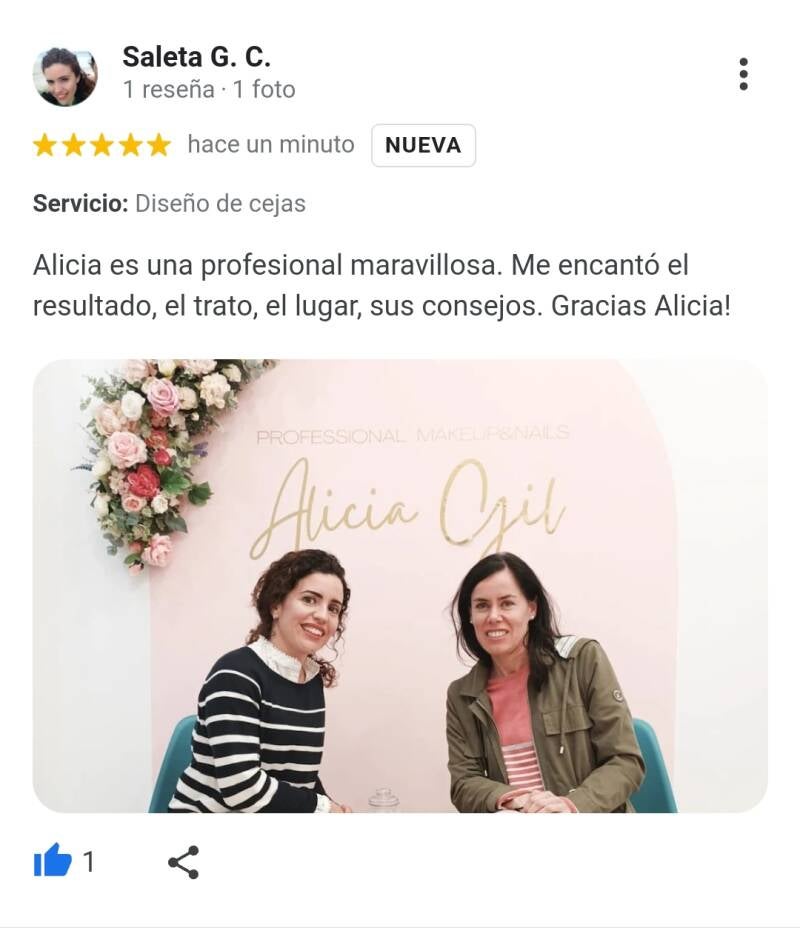Share this review
This screenshot has width=800, height=928.
pyautogui.click(x=183, y=862)
